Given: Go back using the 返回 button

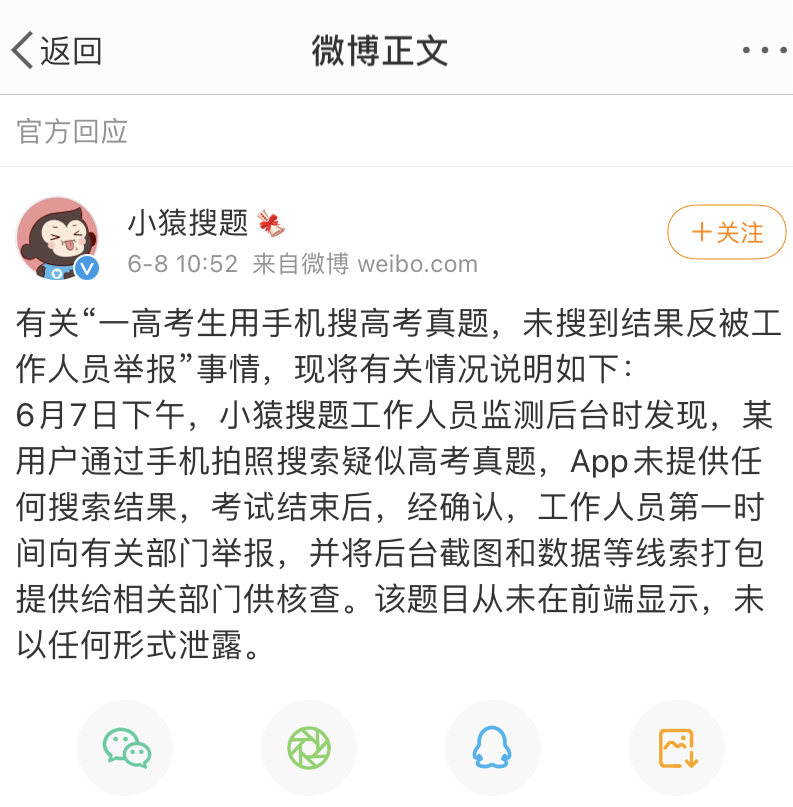Looking at the screenshot, I should 57,50.
